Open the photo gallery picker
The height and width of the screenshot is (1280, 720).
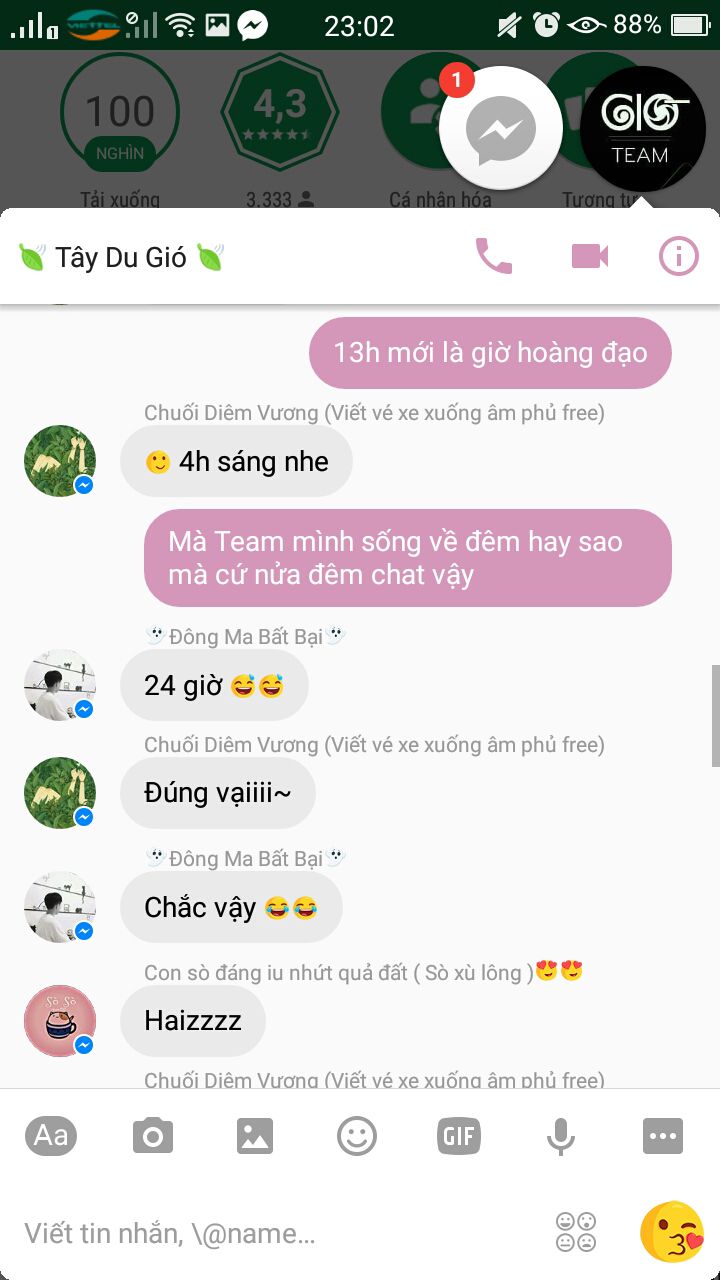click(x=255, y=1136)
